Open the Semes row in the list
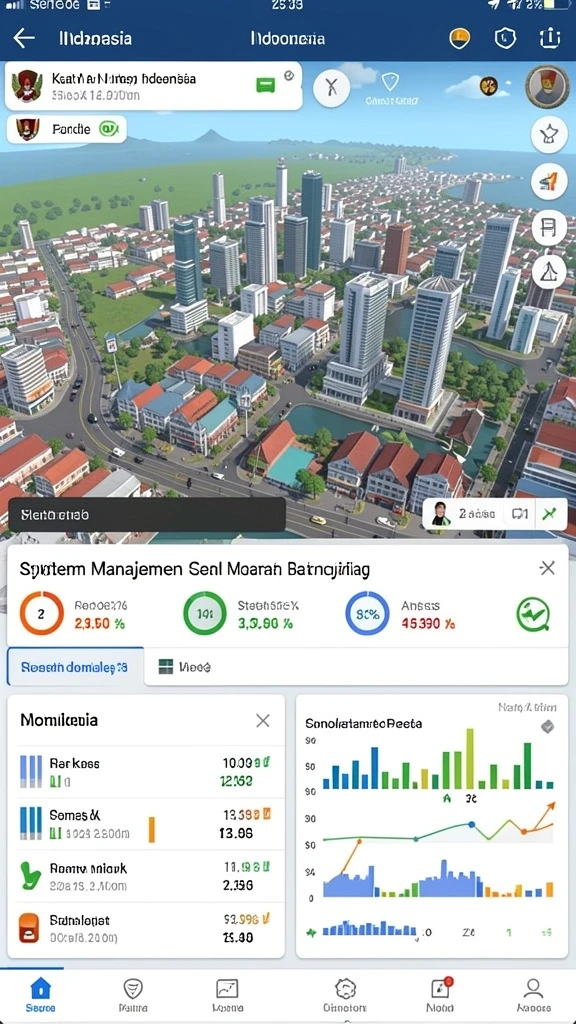This screenshot has height=1024, width=576. (x=146, y=824)
